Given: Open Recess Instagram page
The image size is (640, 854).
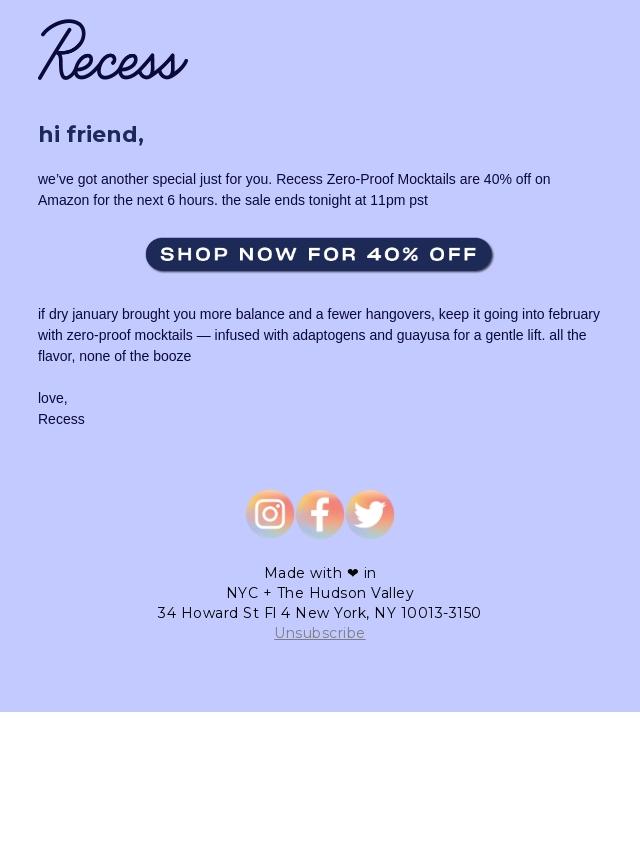Looking at the screenshot, I should pos(270,514).
